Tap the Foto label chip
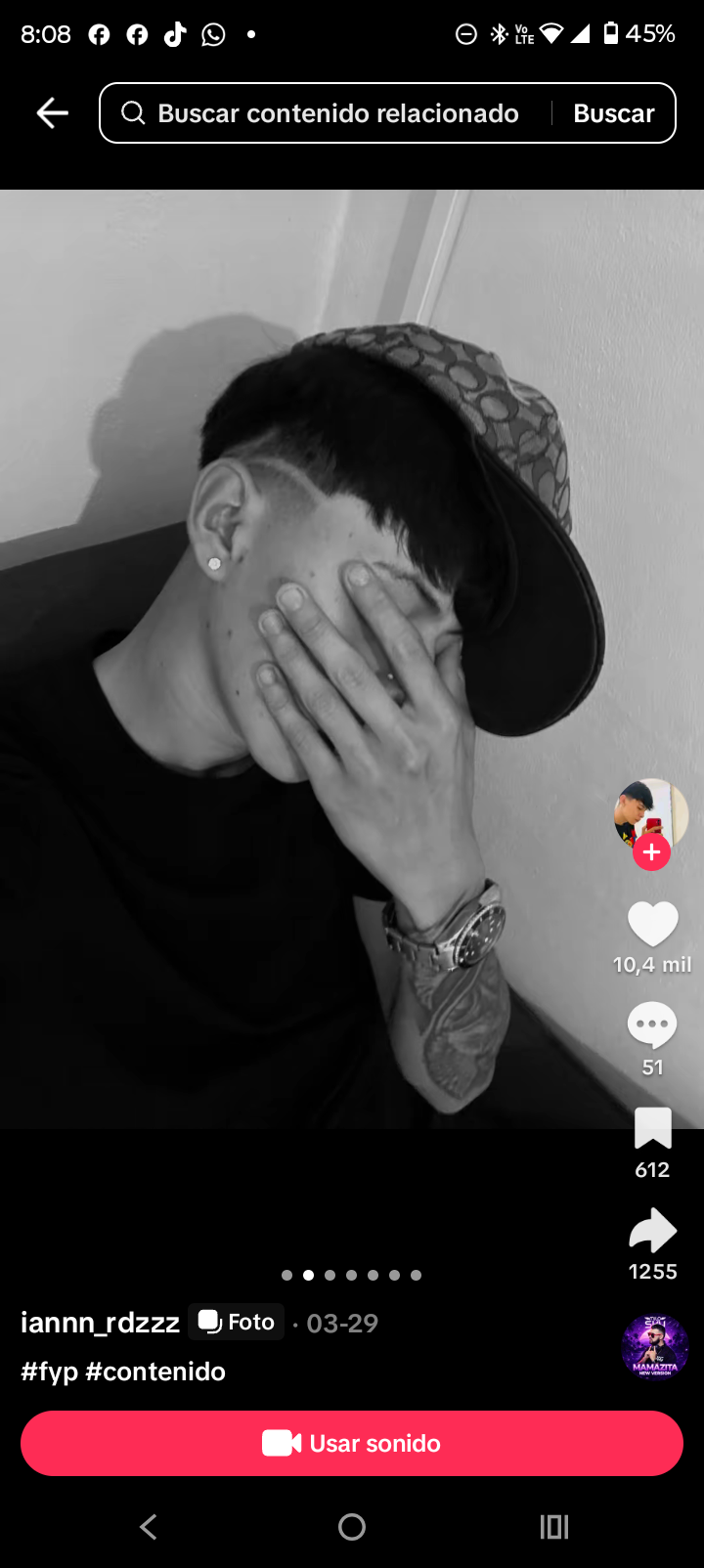The width and height of the screenshot is (704, 1568). 237,1322
